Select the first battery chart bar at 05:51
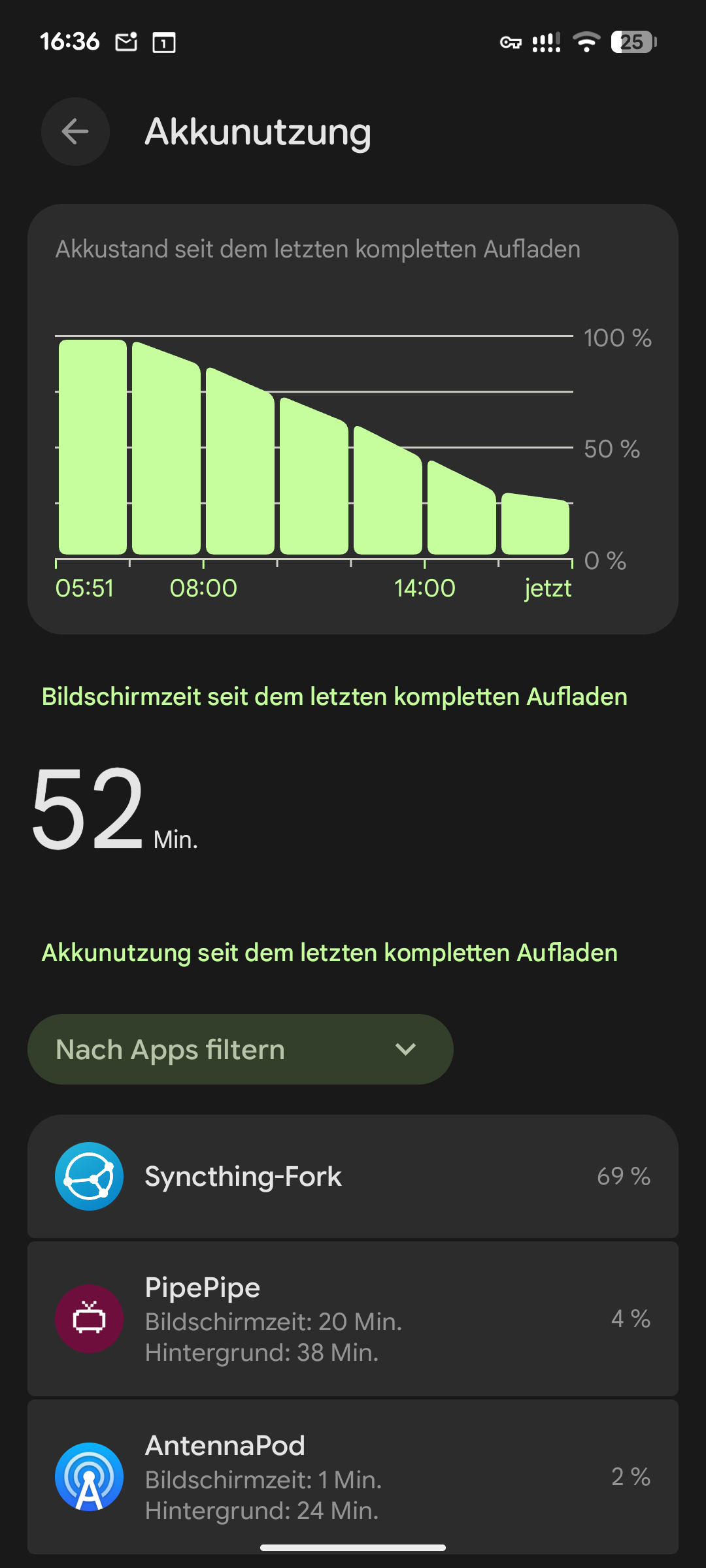706x1568 pixels. coord(93,447)
